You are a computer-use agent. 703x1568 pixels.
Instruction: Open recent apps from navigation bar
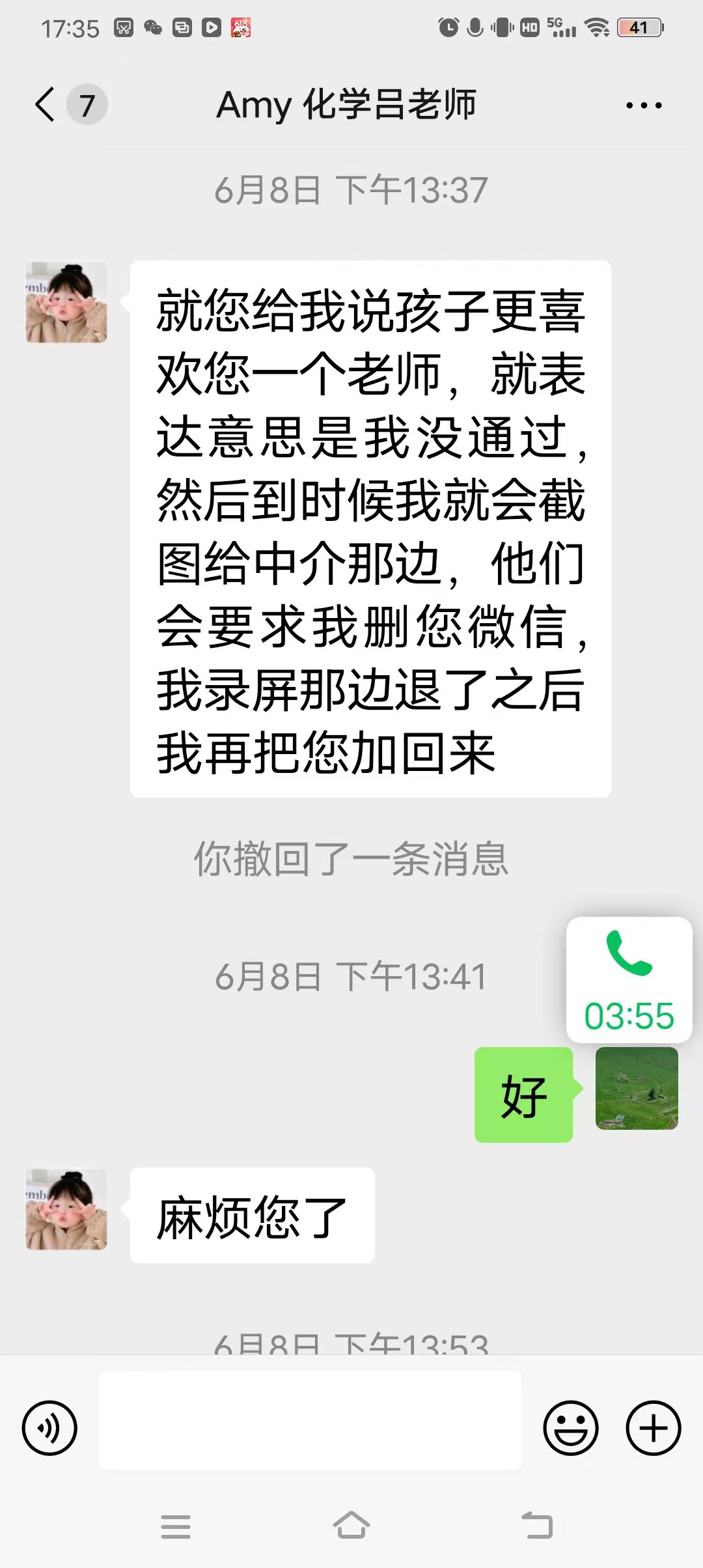click(x=176, y=1526)
